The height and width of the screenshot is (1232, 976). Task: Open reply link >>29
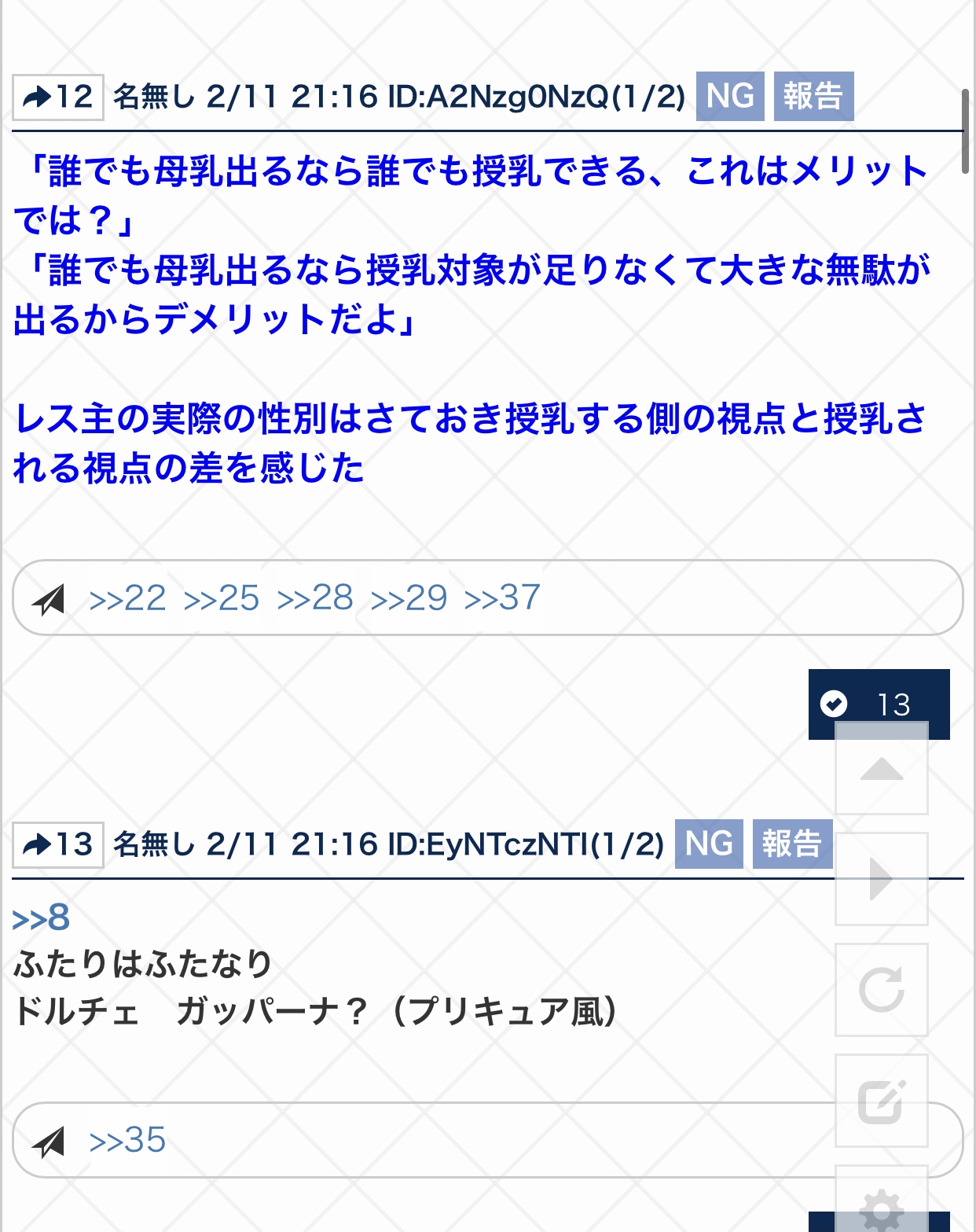pos(408,598)
